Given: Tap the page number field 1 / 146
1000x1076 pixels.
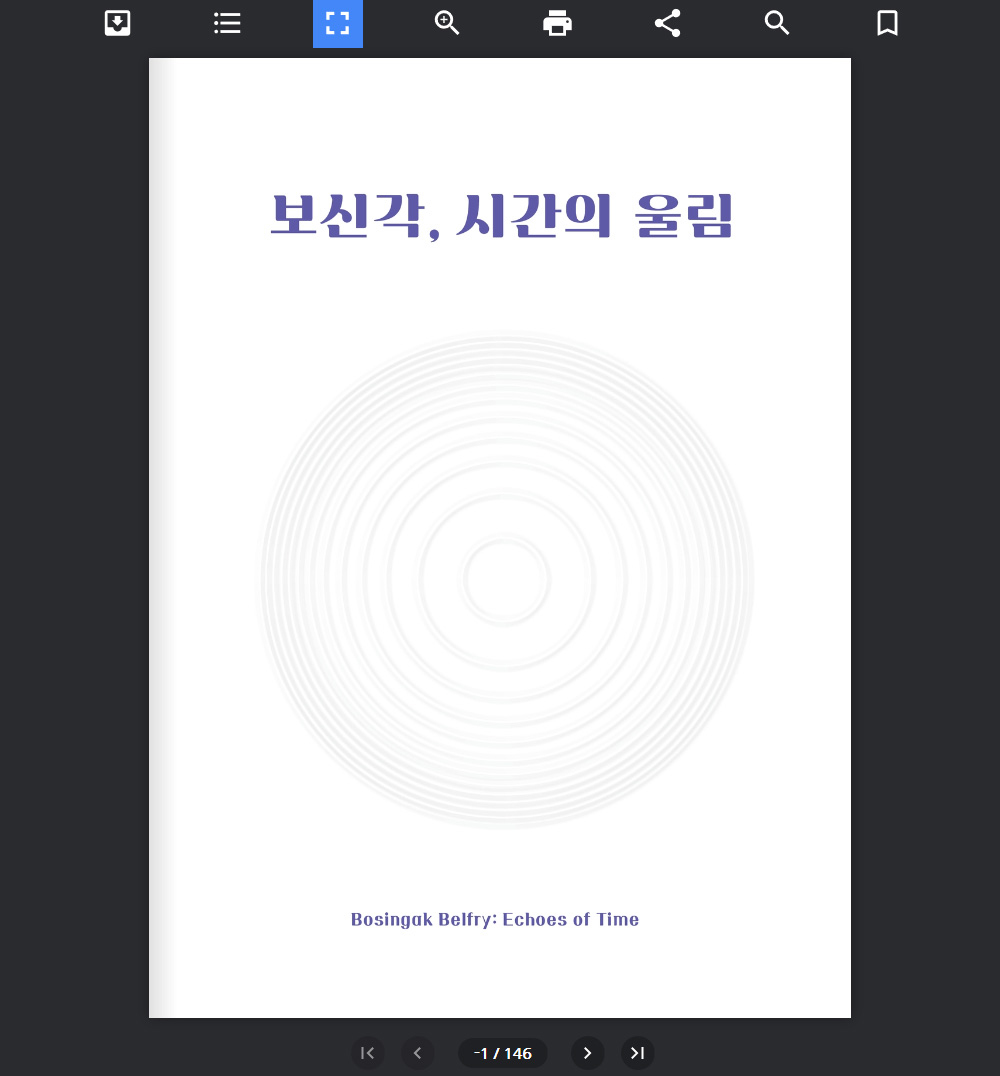Looking at the screenshot, I should (x=503, y=1053).
